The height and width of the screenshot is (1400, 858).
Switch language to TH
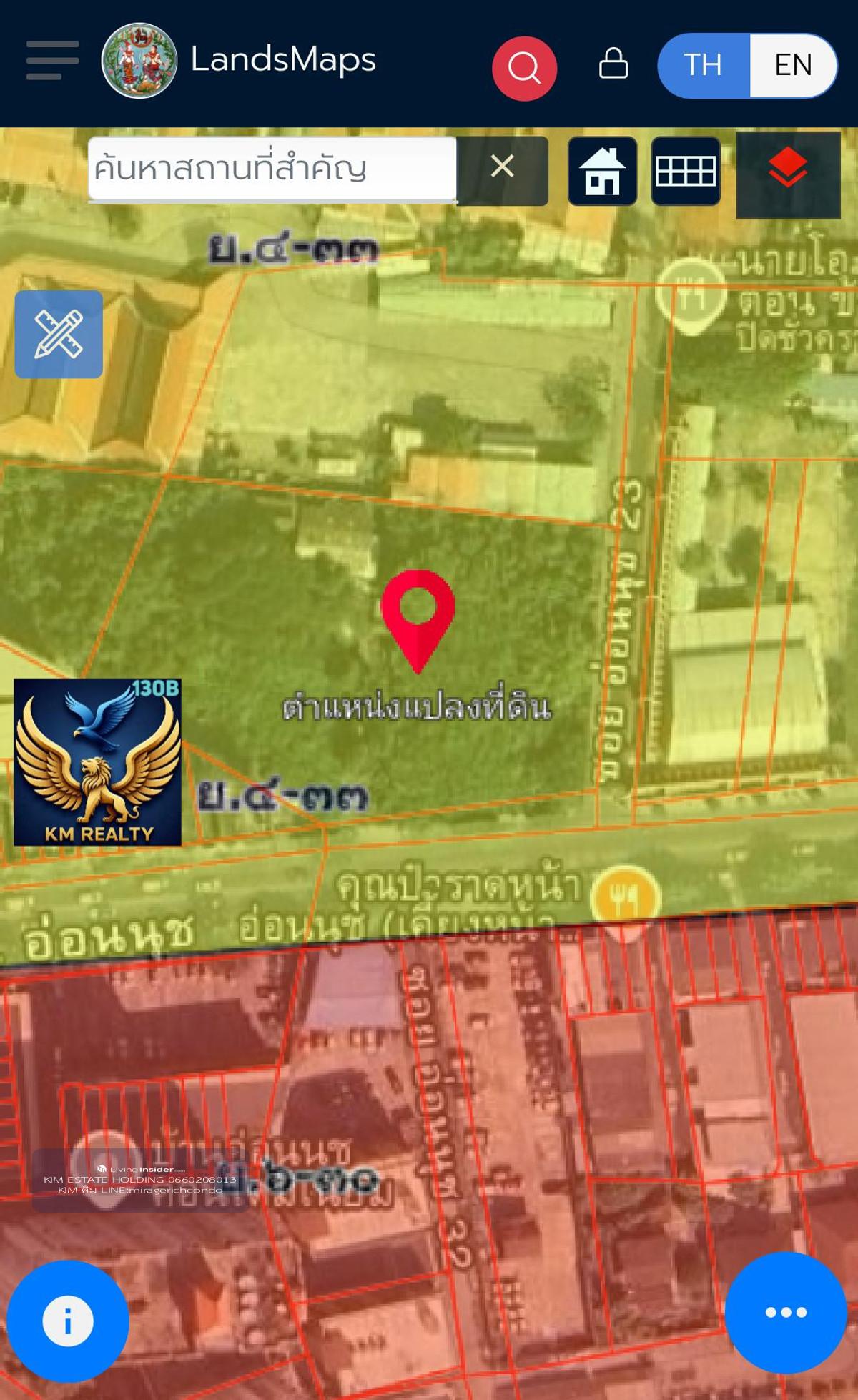coord(703,65)
